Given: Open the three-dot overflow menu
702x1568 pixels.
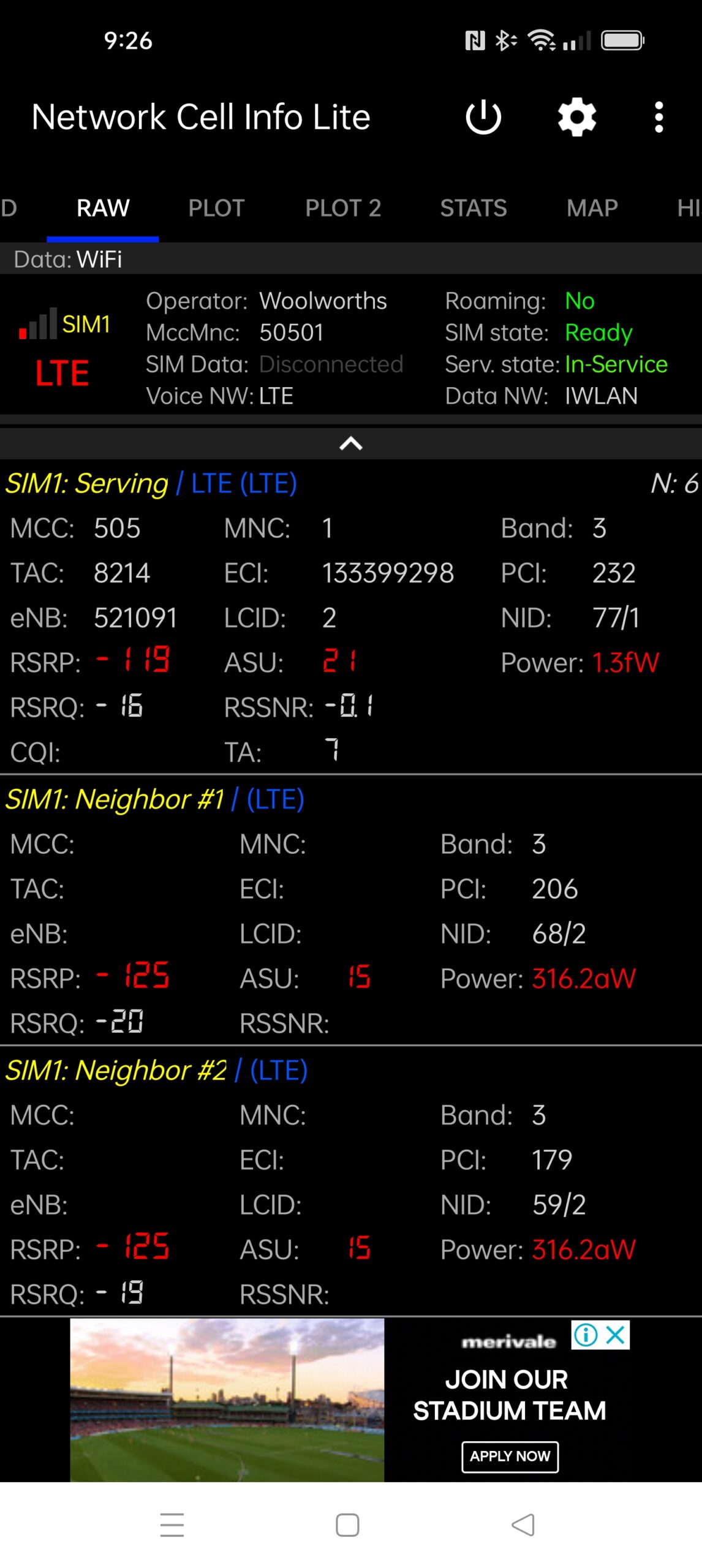Looking at the screenshot, I should [x=659, y=117].
